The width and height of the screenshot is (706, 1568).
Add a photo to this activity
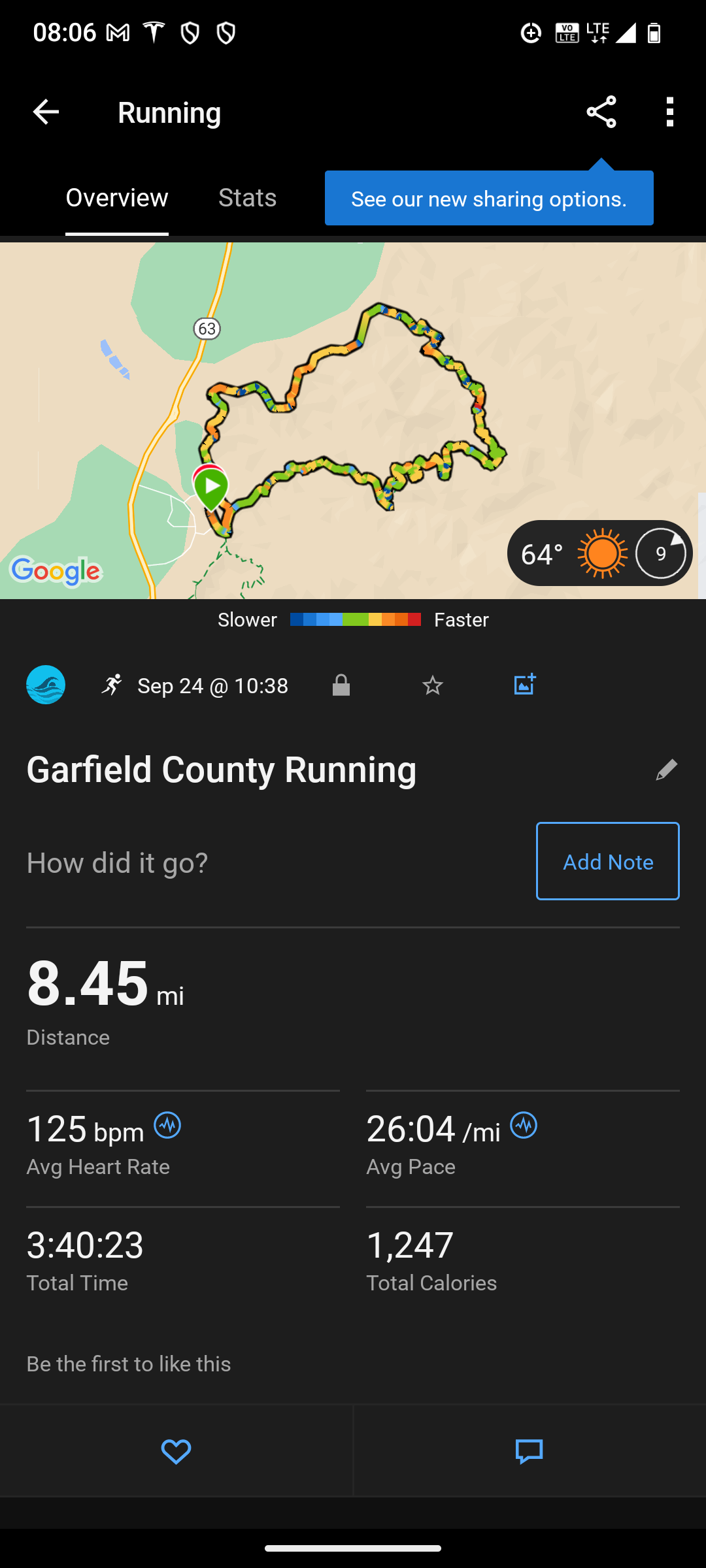point(524,685)
